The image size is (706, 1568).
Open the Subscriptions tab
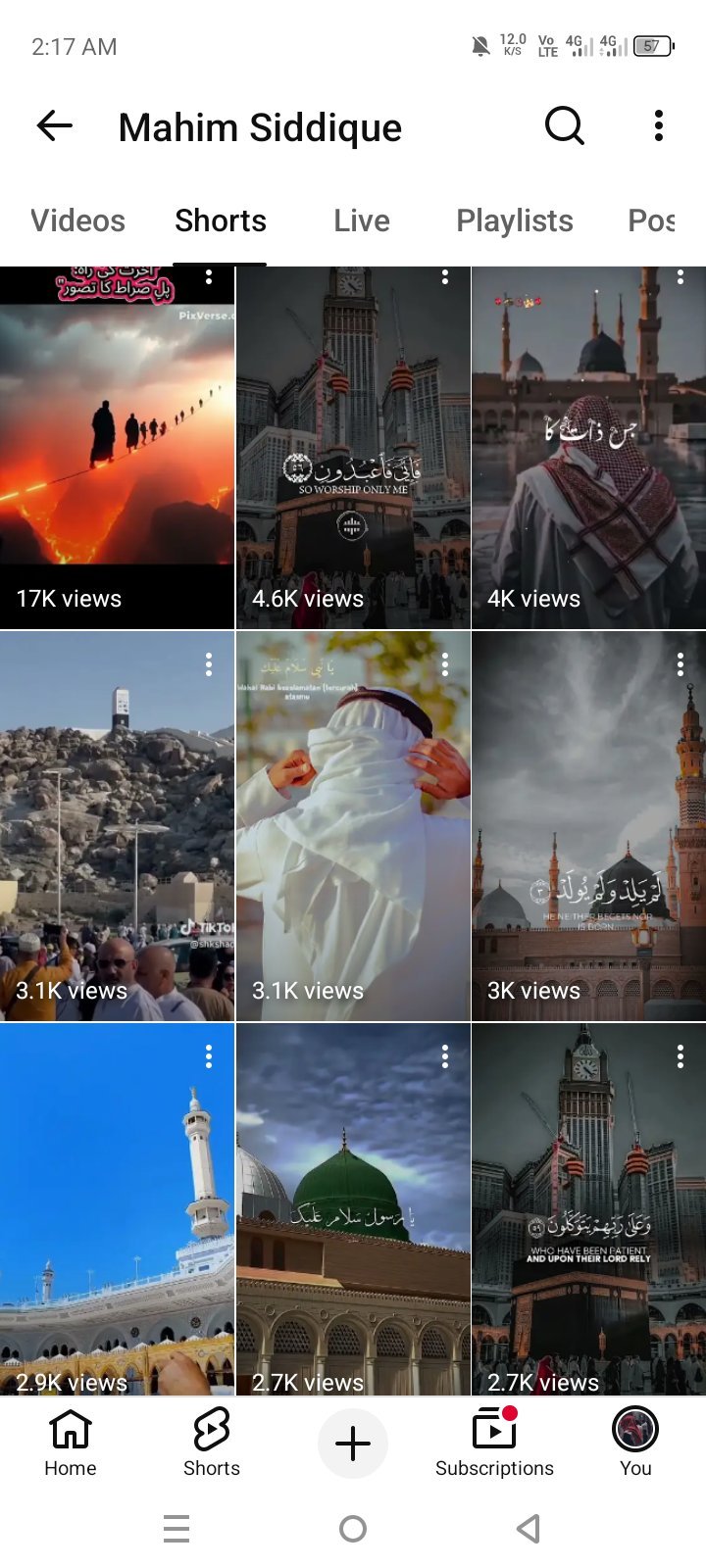[494, 1443]
